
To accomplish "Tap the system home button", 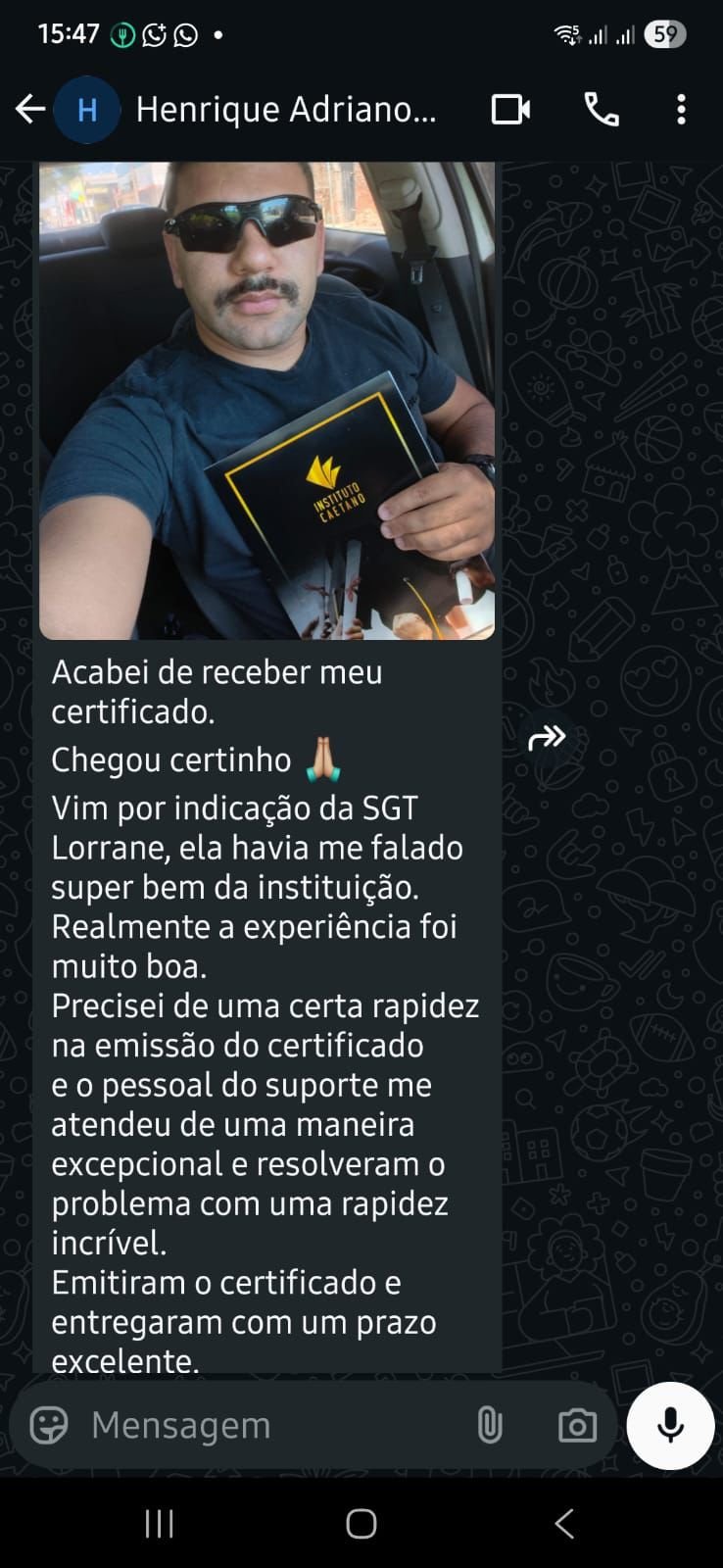I will point(361,1523).
